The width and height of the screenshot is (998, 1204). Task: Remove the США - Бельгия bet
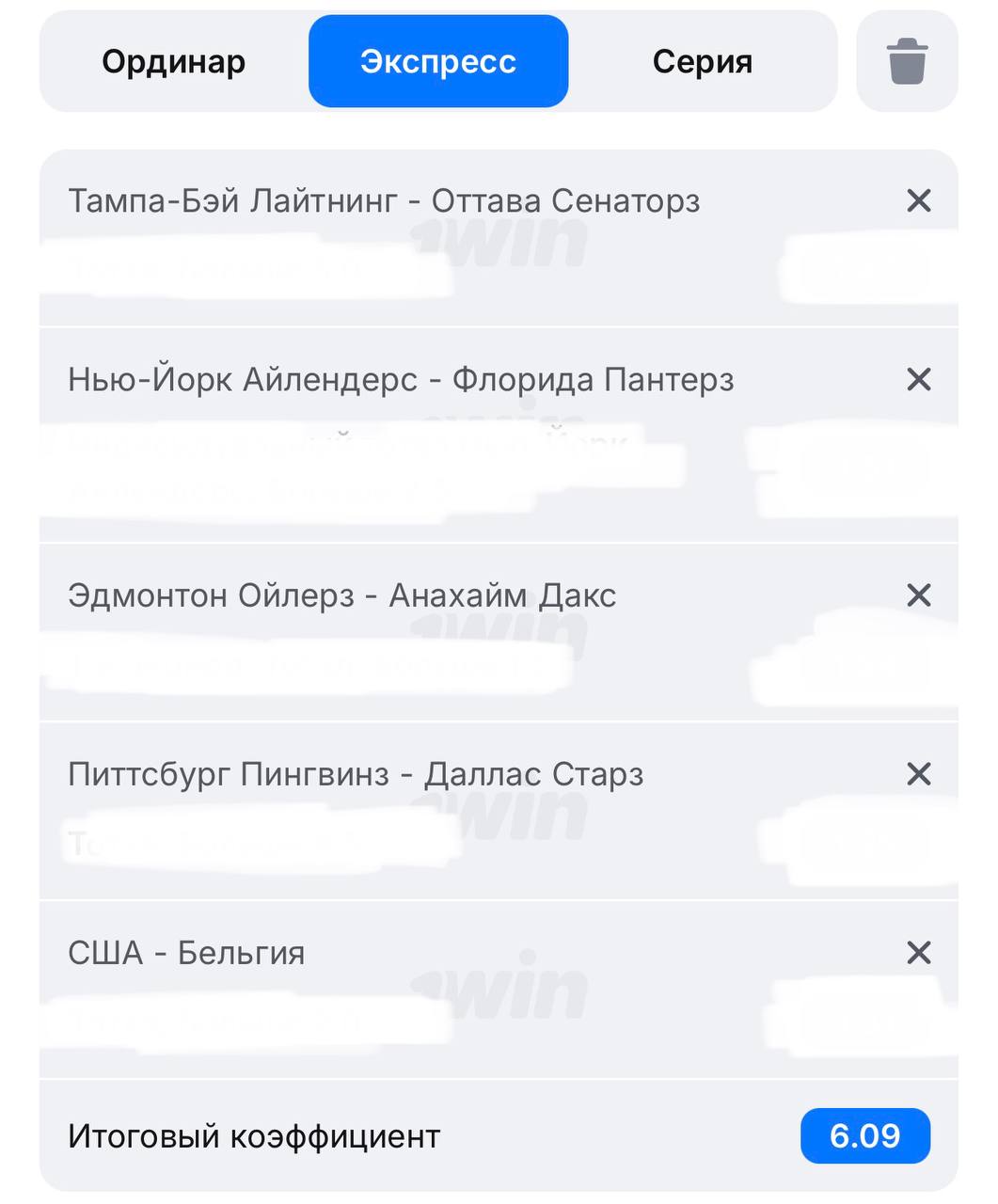[918, 953]
